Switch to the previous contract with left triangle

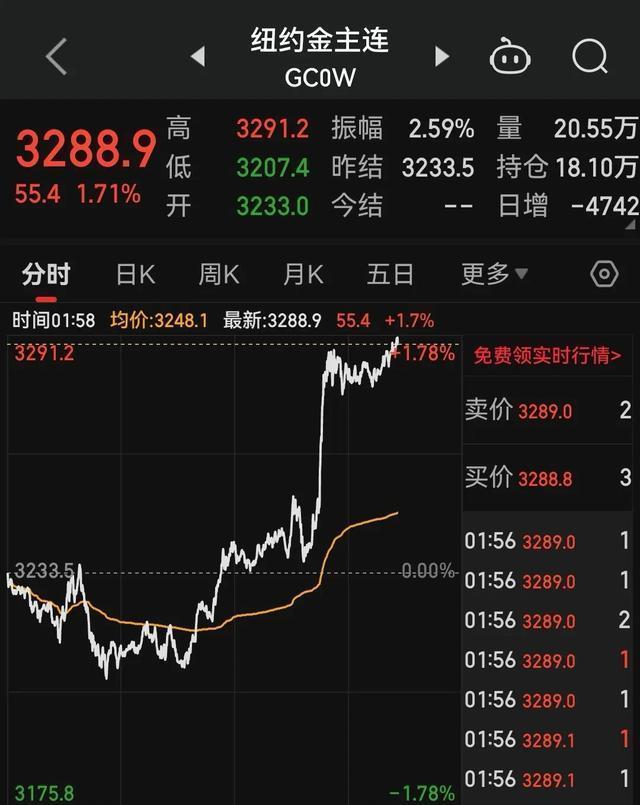pyautogui.click(x=198, y=57)
